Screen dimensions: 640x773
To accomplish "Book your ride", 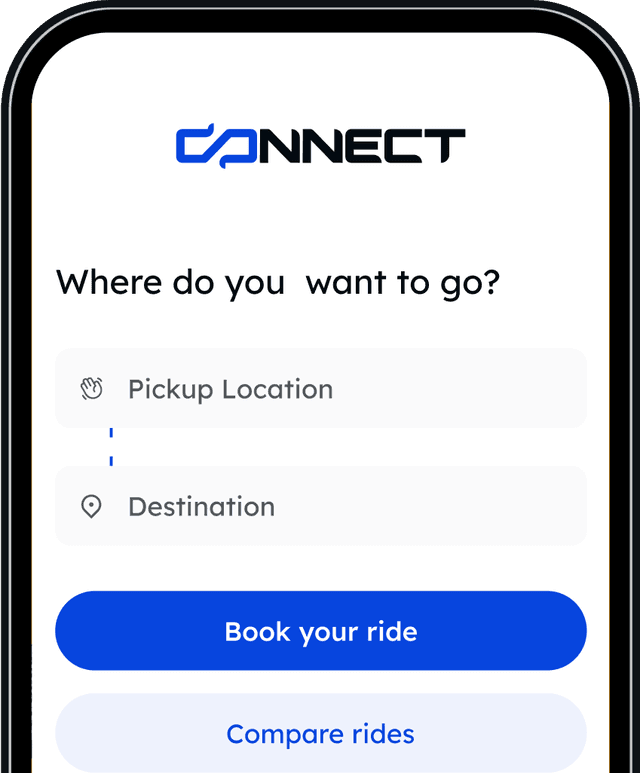I will pos(320,631).
